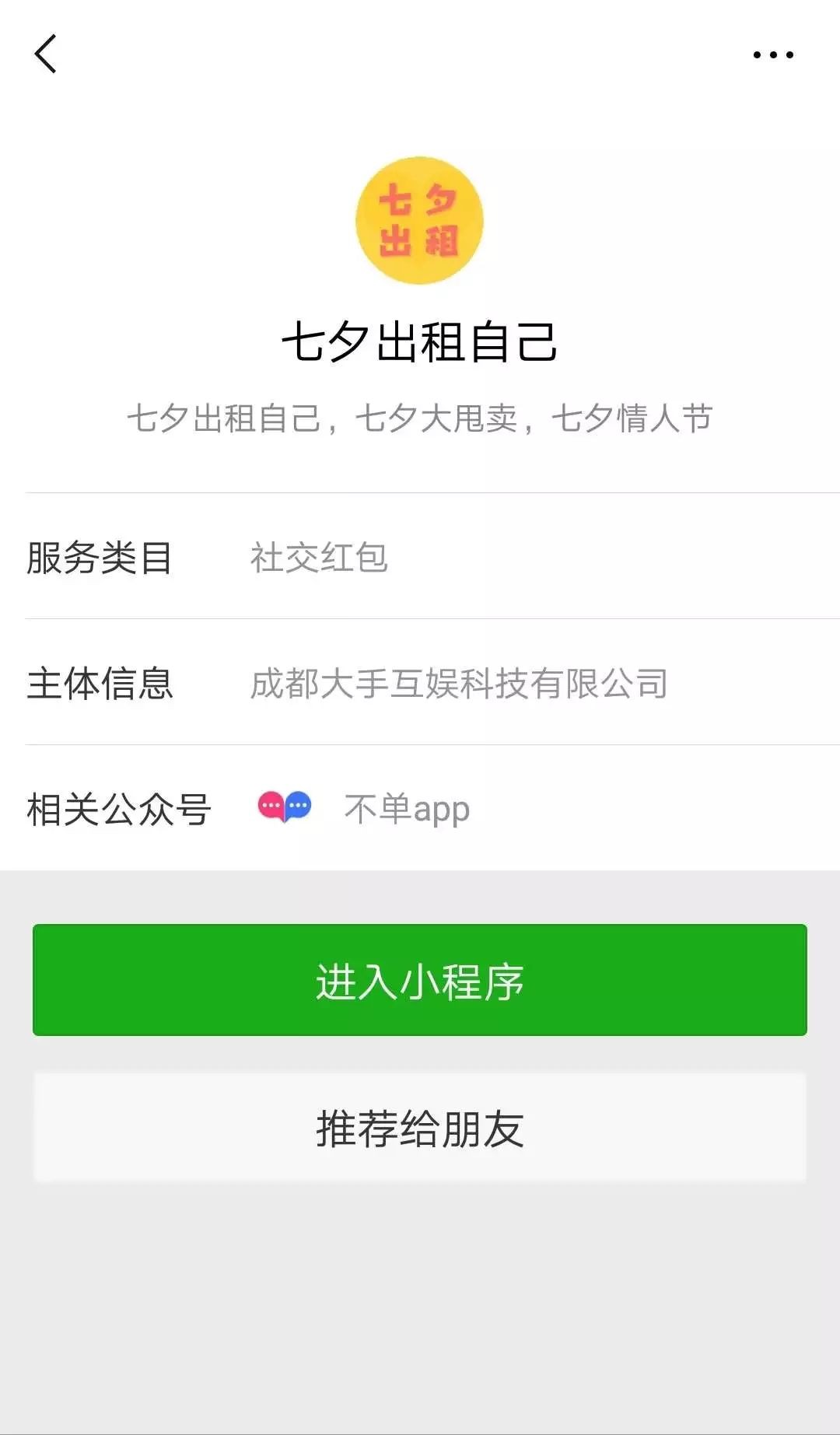This screenshot has width=840, height=1435.
Task: Open the related official account 不单app
Action: click(x=404, y=809)
